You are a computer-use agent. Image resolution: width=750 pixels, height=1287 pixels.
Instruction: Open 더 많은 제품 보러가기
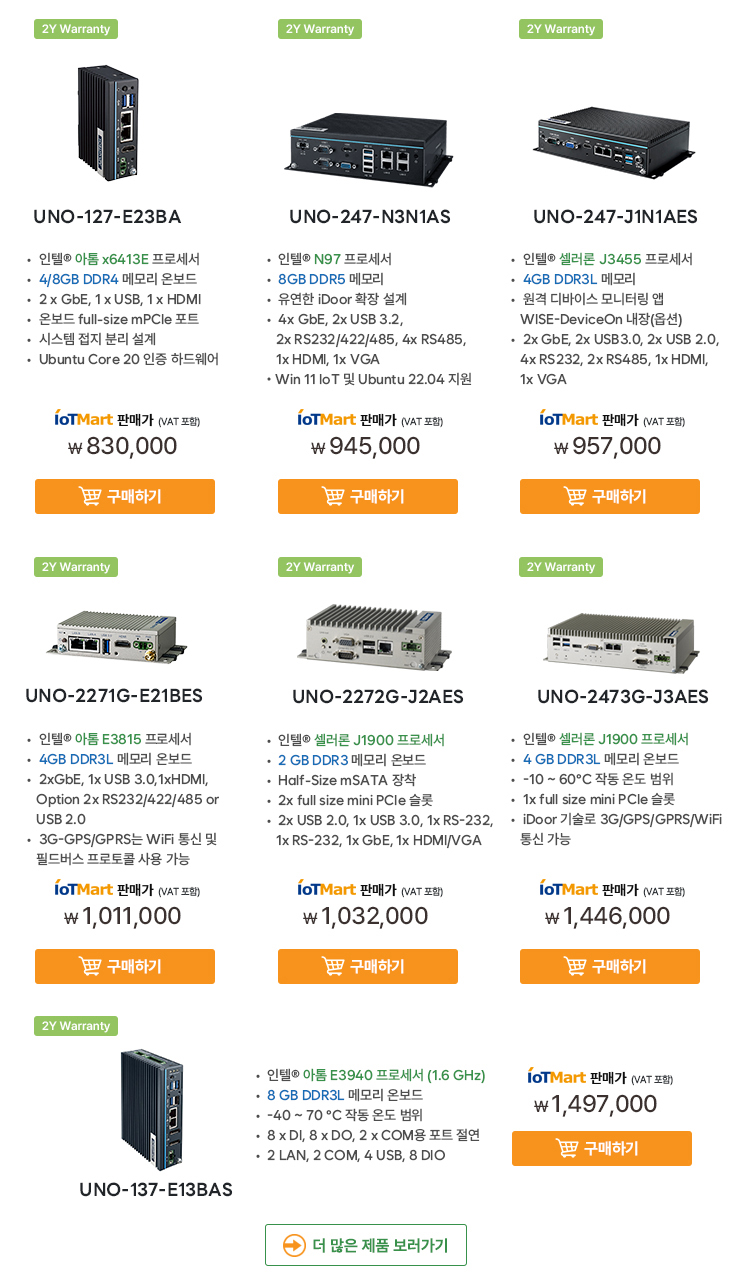pos(366,1245)
